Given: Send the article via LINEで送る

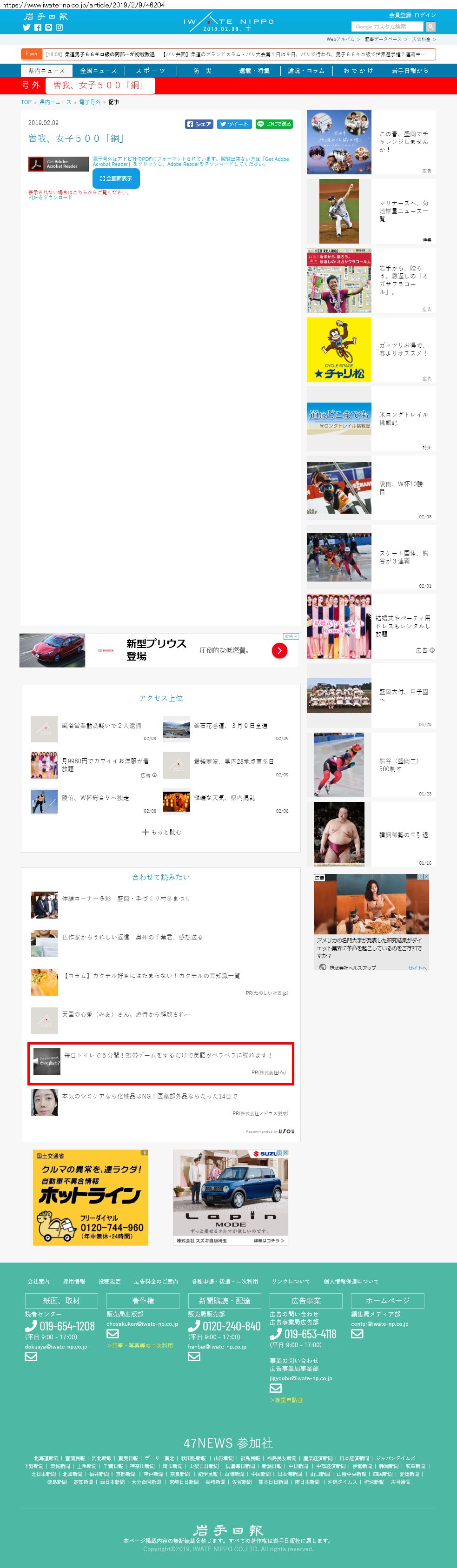Looking at the screenshot, I should click(274, 124).
